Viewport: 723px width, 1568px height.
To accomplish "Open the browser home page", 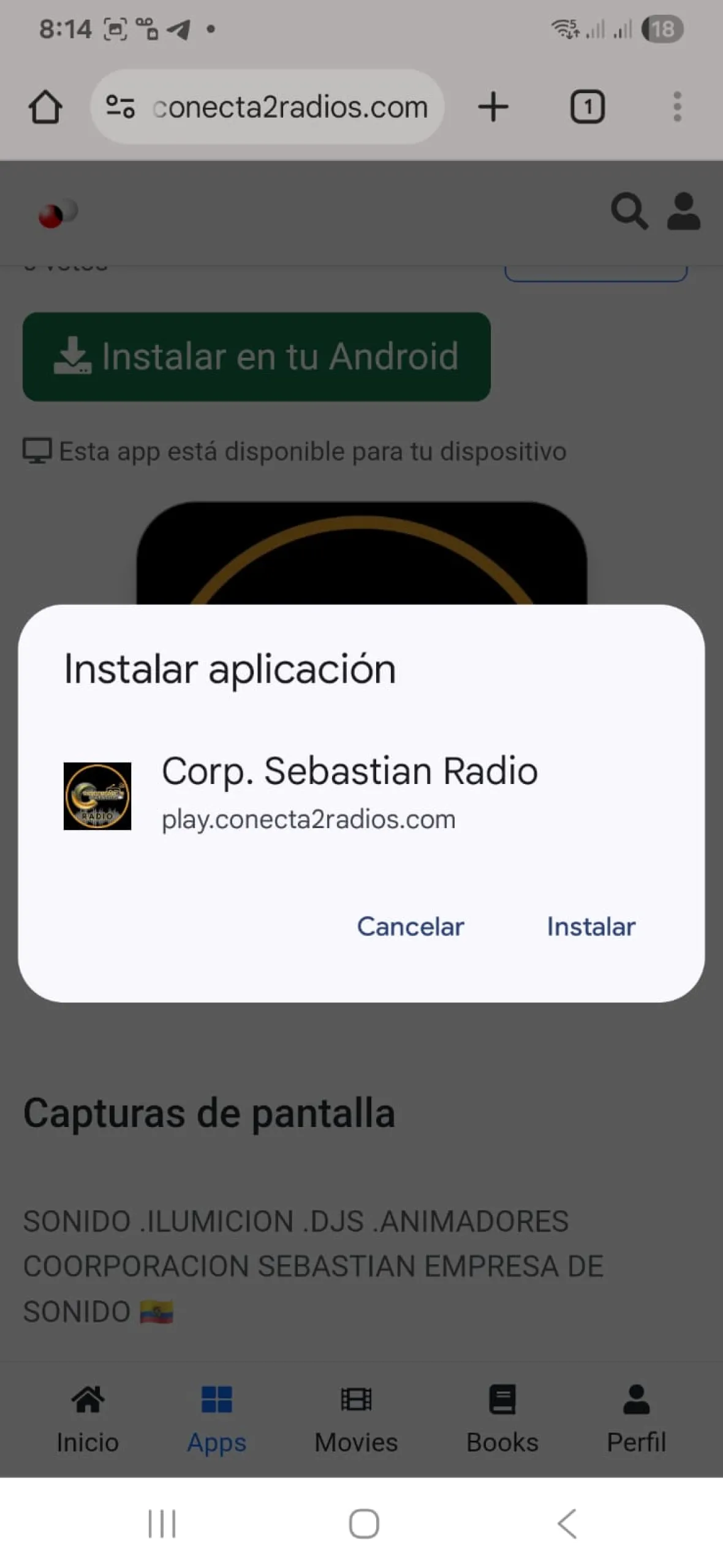I will [x=45, y=107].
